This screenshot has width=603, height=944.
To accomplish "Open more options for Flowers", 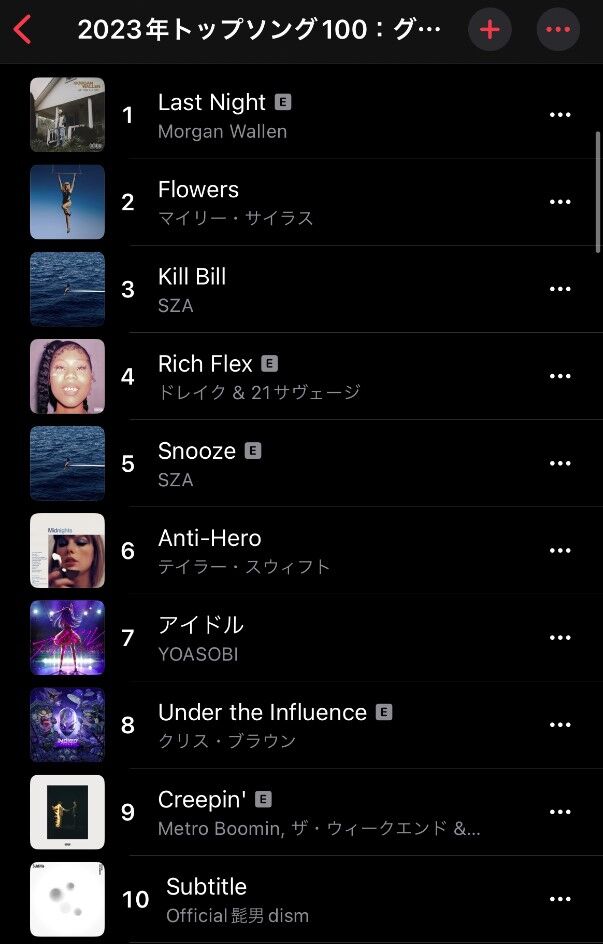I will tap(559, 202).
